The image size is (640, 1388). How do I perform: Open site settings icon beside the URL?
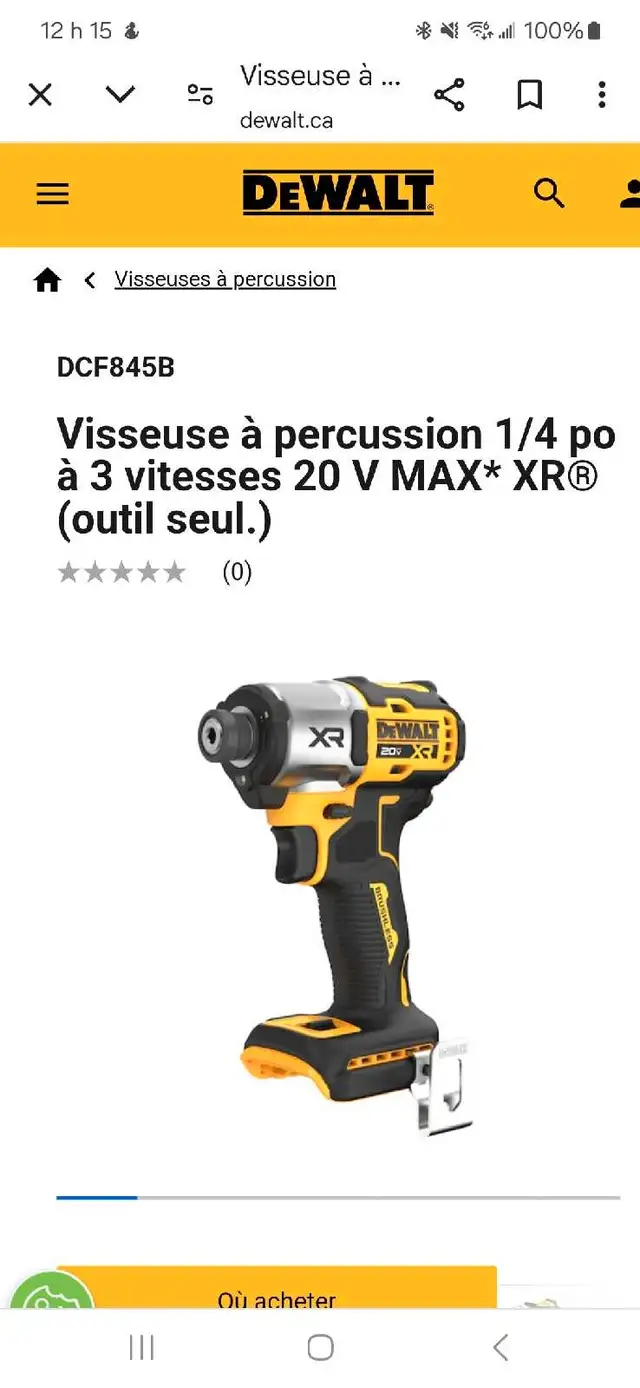click(200, 95)
